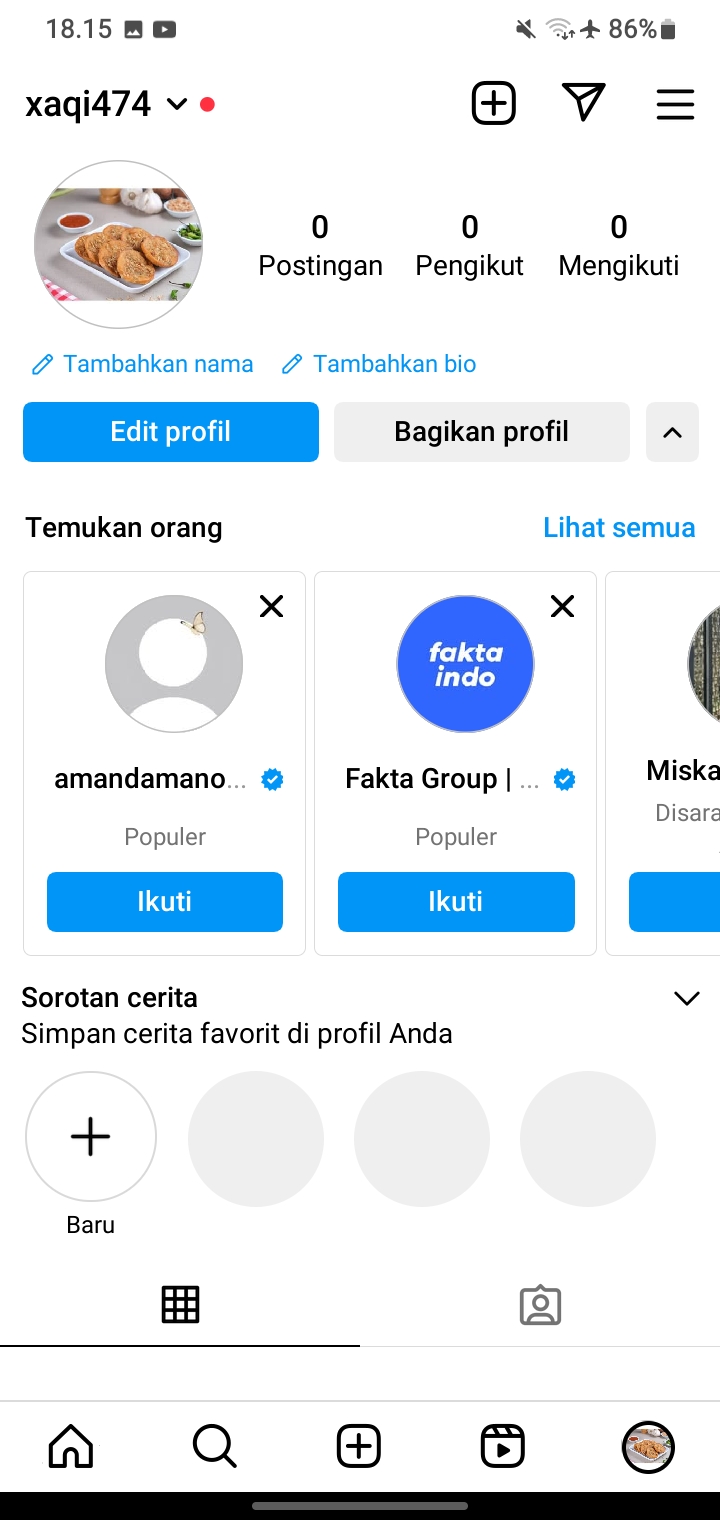Image resolution: width=720 pixels, height=1520 pixels.
Task: Dismiss the Fakta Group suggestion card
Action: coord(563,606)
